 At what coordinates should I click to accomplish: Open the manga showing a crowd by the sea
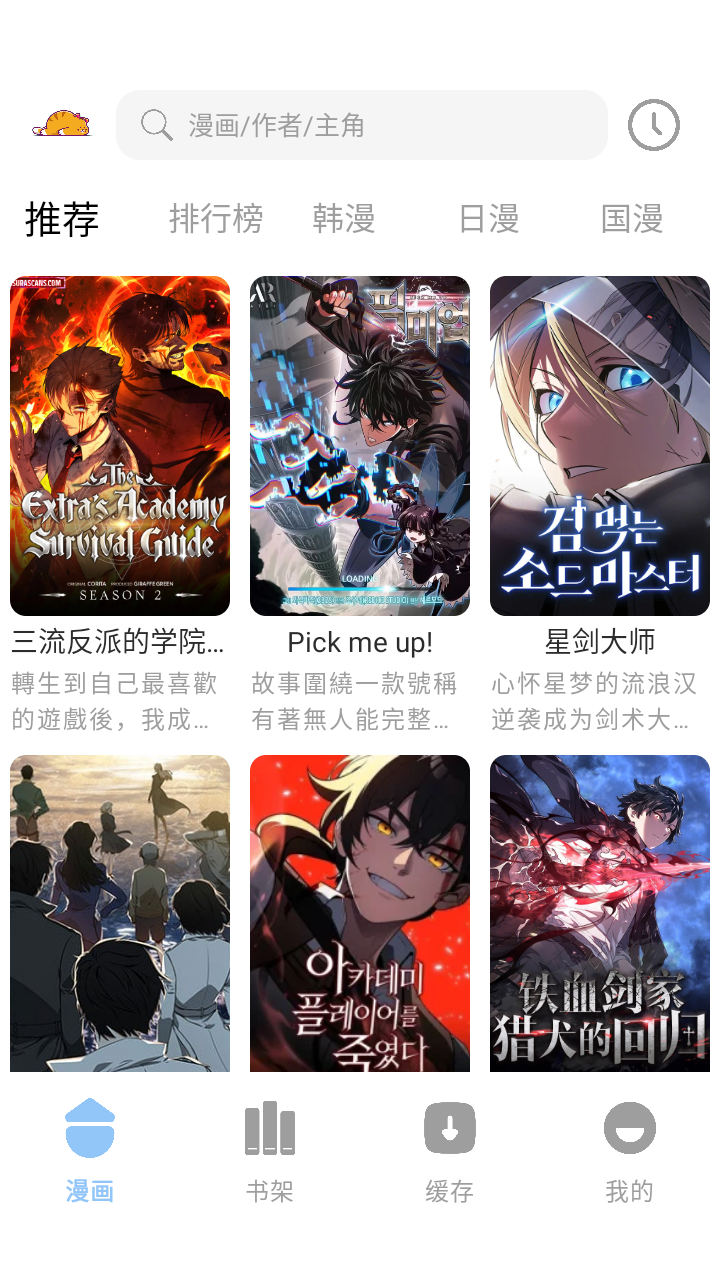tap(120, 912)
